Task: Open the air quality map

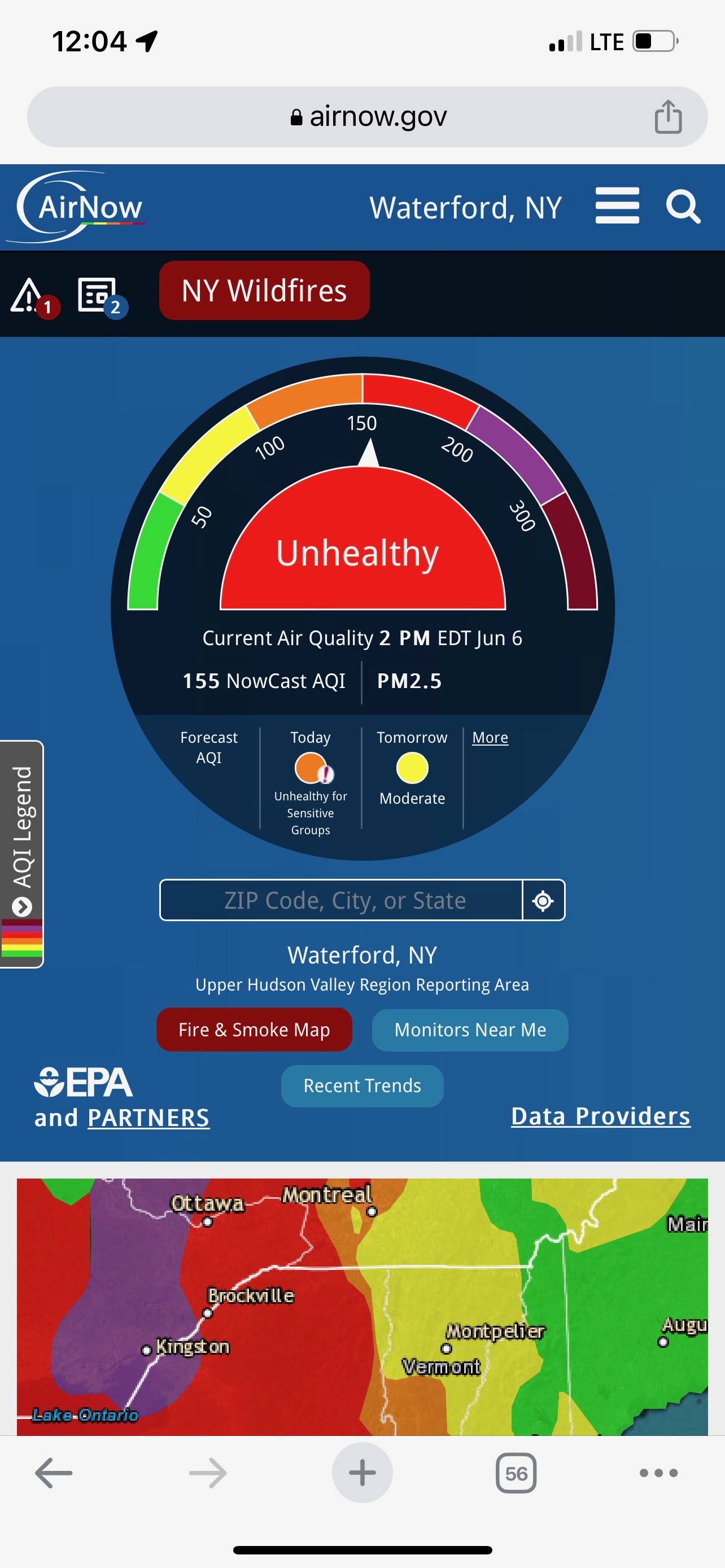Action: pos(362,1307)
